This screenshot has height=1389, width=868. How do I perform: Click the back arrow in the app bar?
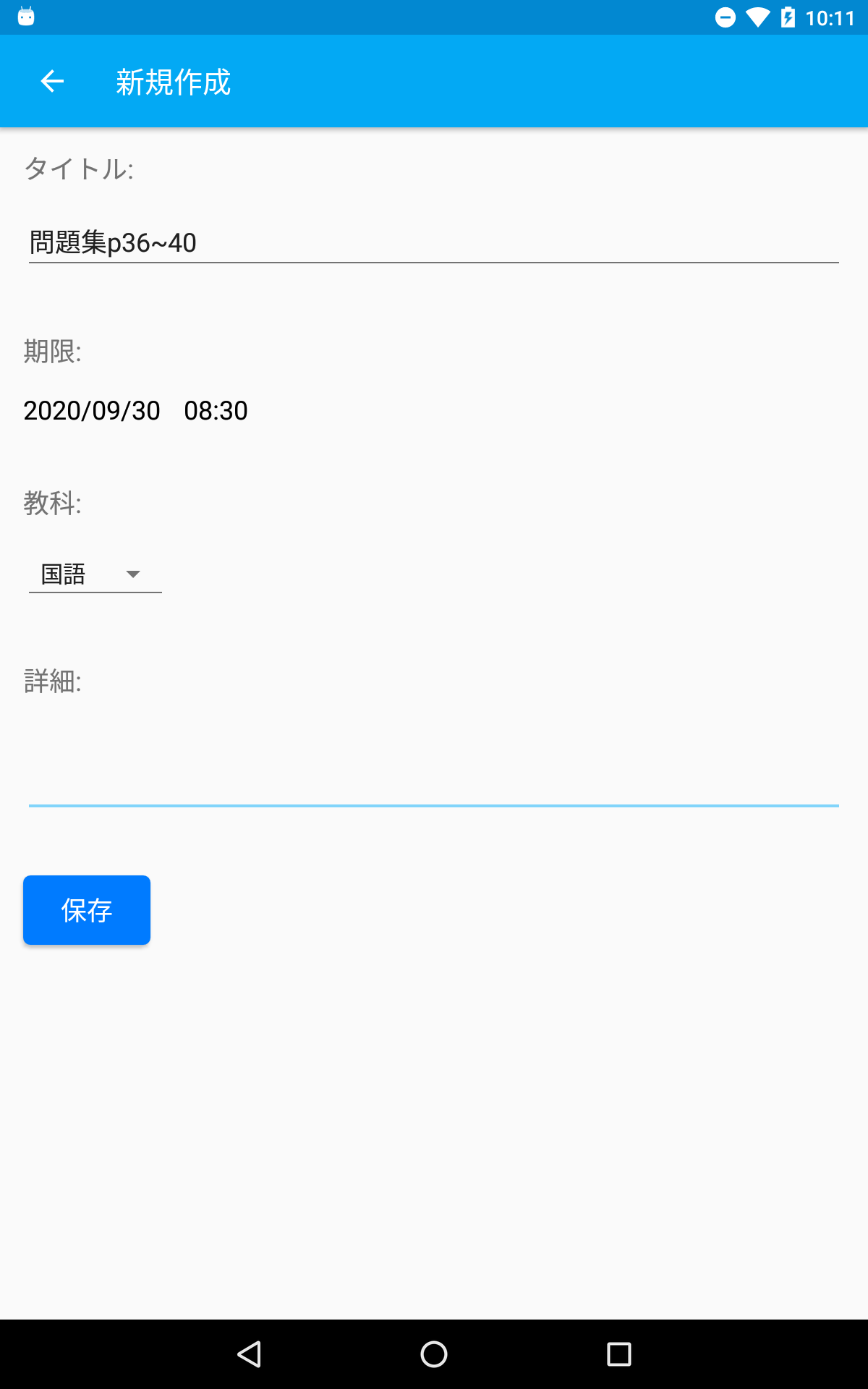coord(51,80)
